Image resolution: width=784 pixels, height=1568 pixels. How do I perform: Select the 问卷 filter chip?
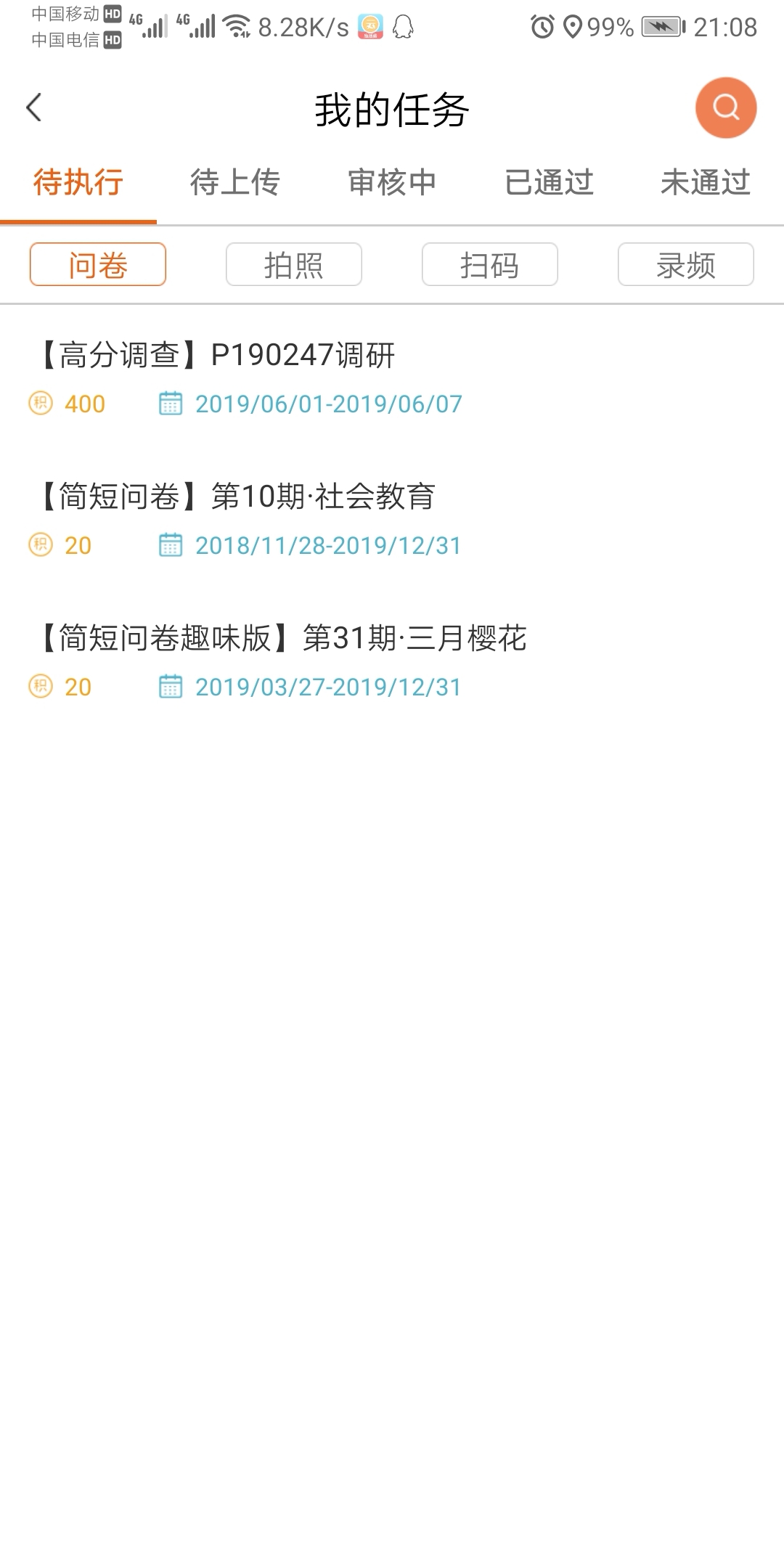[x=98, y=265]
